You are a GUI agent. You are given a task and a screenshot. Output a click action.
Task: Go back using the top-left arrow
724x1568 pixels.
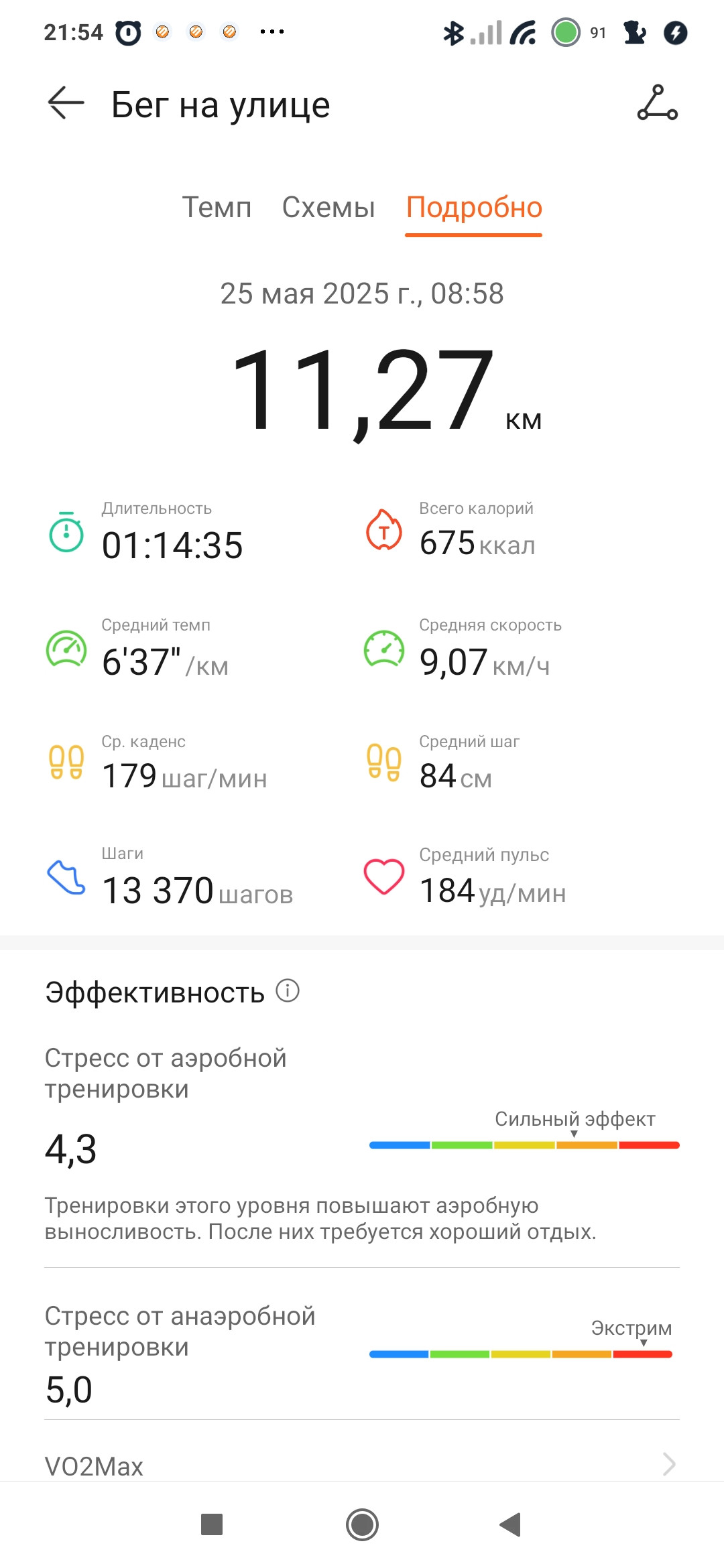66,103
